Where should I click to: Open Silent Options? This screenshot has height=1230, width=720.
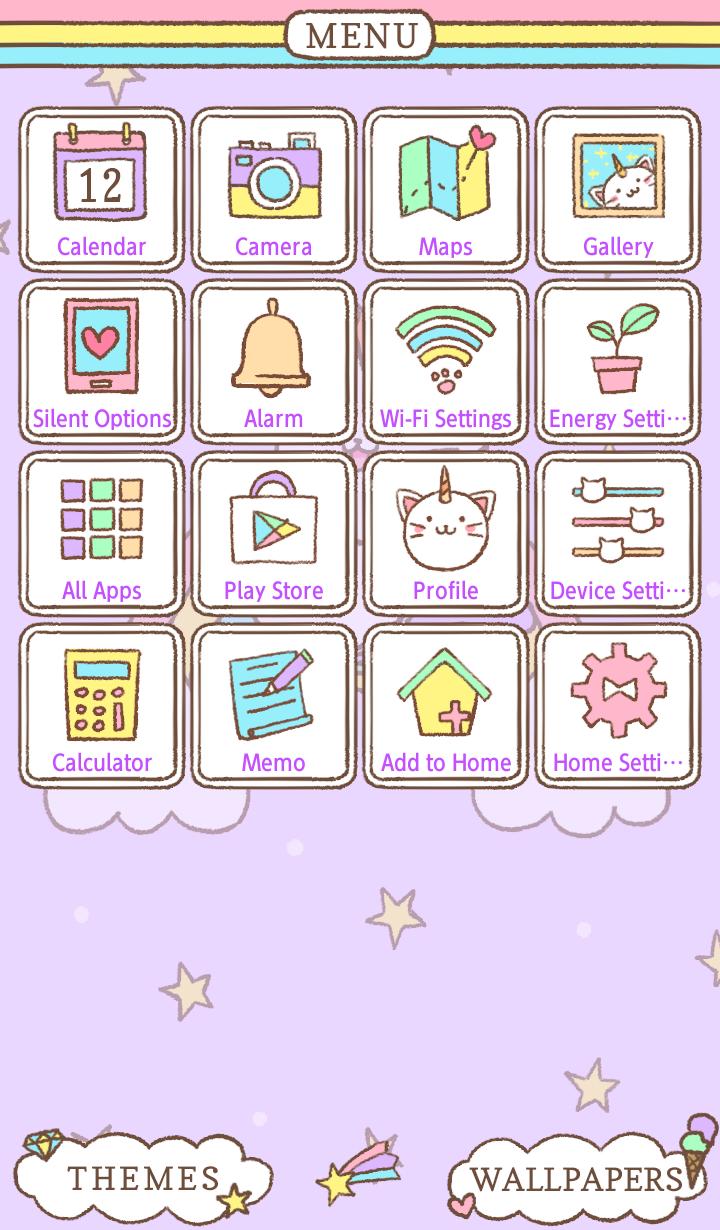(x=102, y=362)
